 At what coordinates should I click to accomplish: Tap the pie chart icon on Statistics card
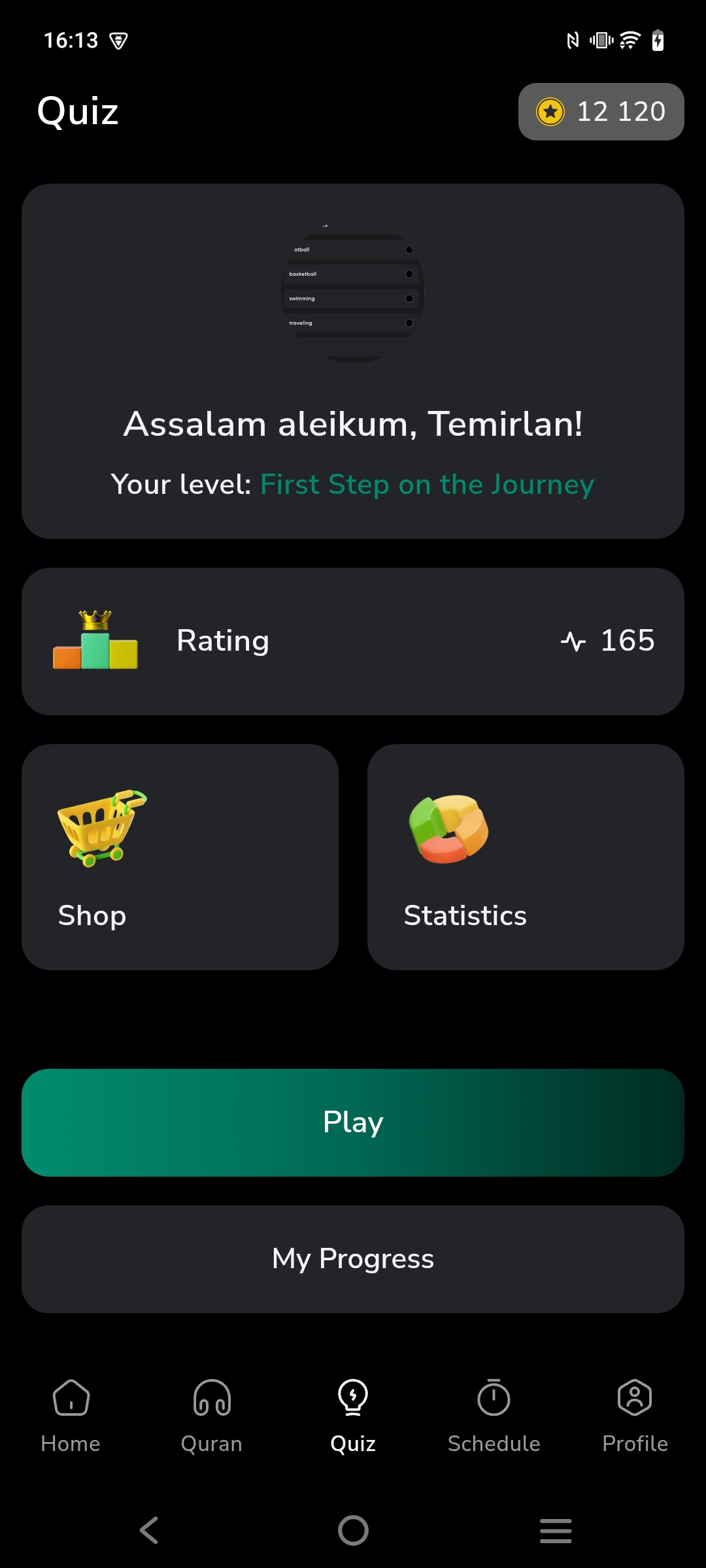tap(448, 830)
